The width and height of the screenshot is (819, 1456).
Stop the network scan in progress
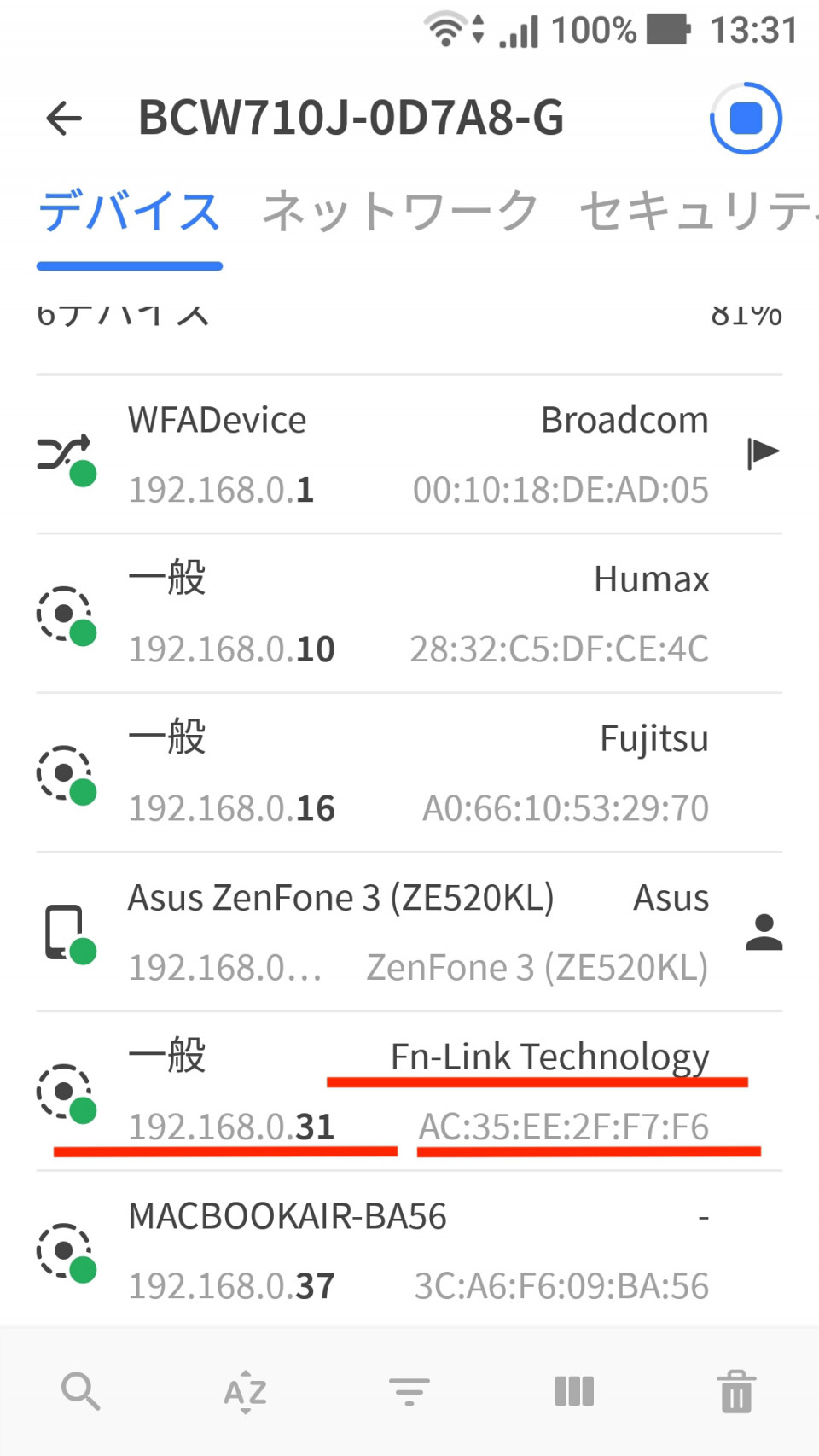click(746, 119)
